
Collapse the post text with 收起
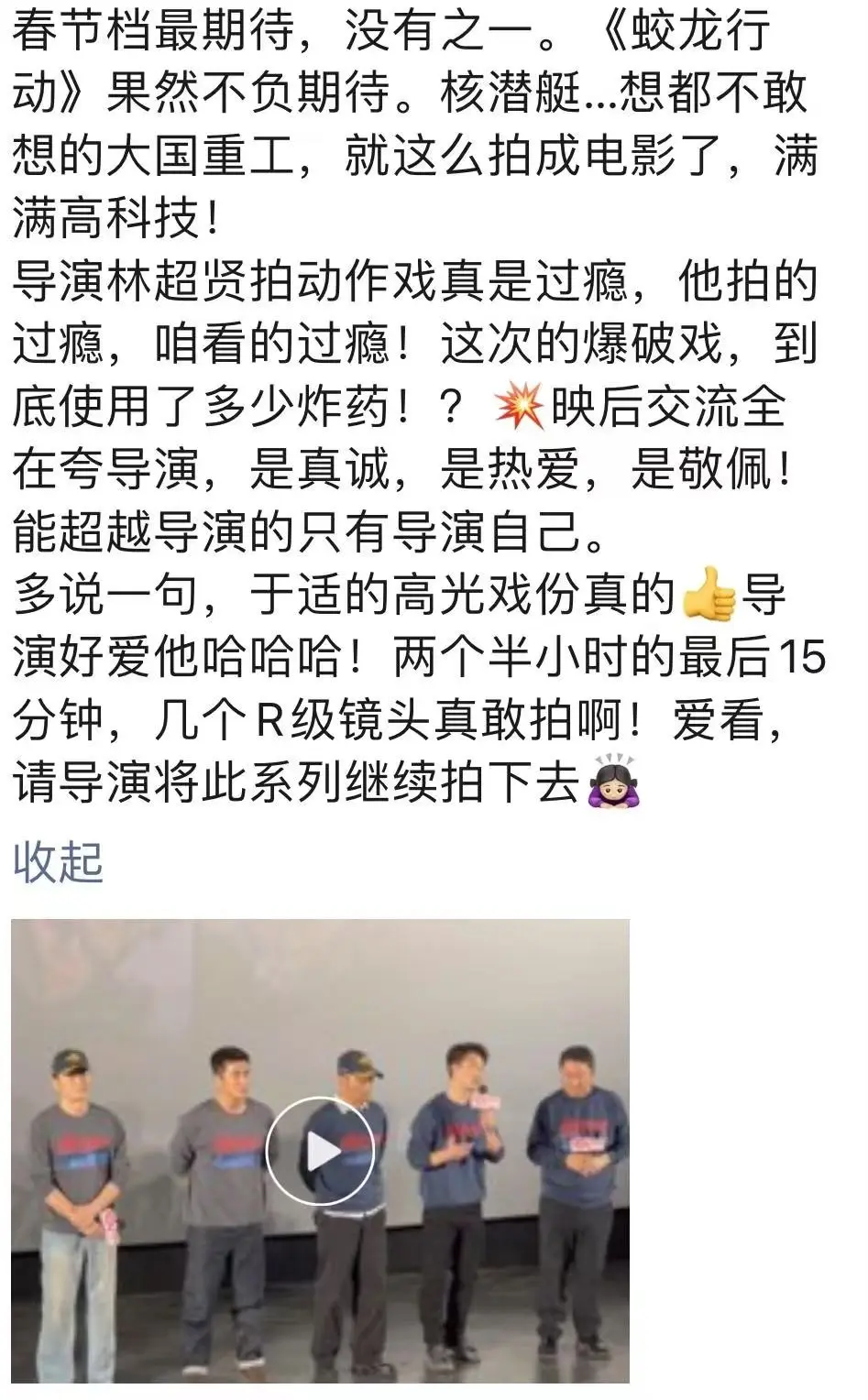tap(58, 862)
